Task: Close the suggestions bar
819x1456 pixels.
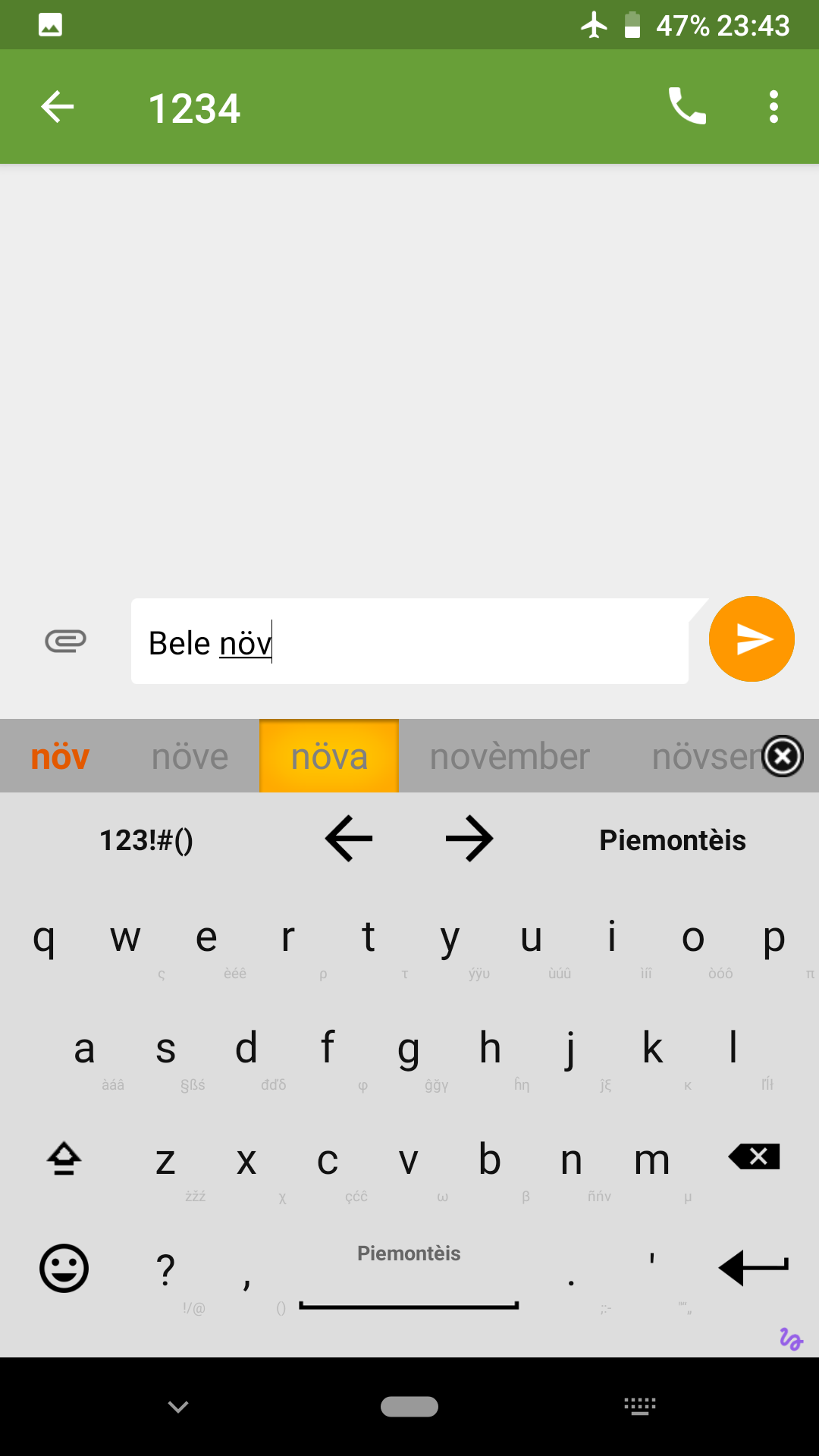Action: click(783, 756)
